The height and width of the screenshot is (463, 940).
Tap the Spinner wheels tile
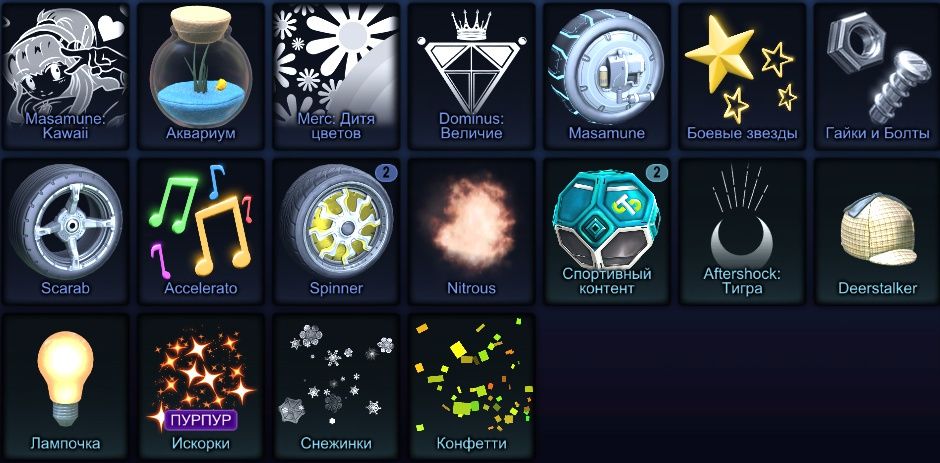pyautogui.click(x=336, y=230)
